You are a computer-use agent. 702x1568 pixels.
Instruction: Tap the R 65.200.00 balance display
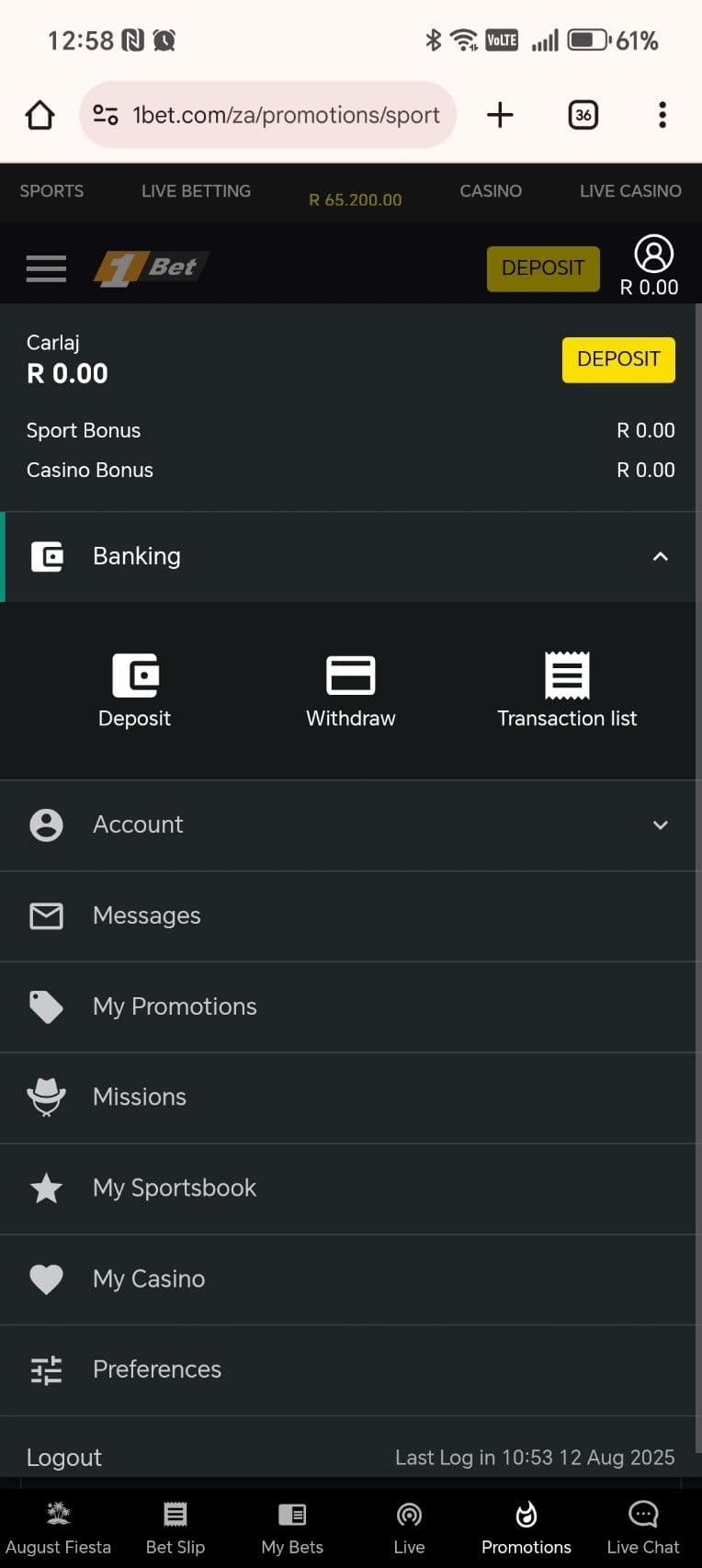(x=355, y=199)
